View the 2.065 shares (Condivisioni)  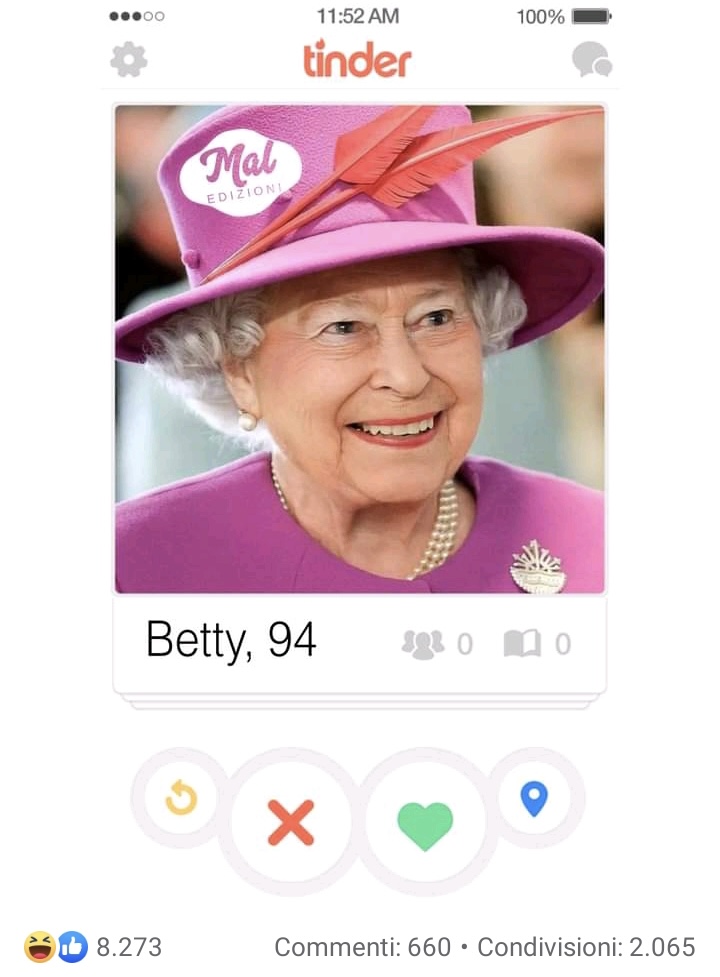point(586,947)
